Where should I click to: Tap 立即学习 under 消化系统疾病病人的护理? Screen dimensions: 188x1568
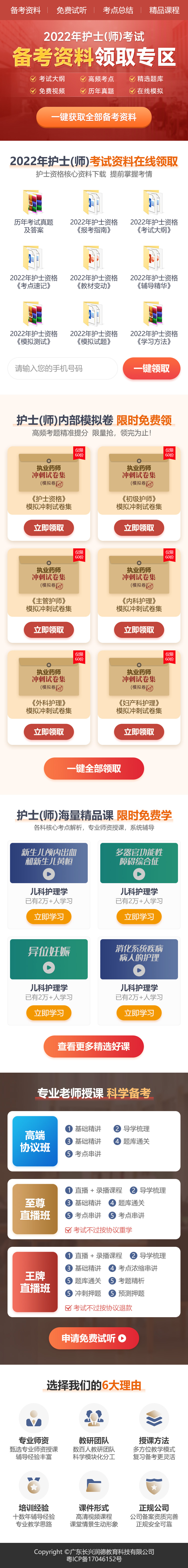tap(139, 1013)
